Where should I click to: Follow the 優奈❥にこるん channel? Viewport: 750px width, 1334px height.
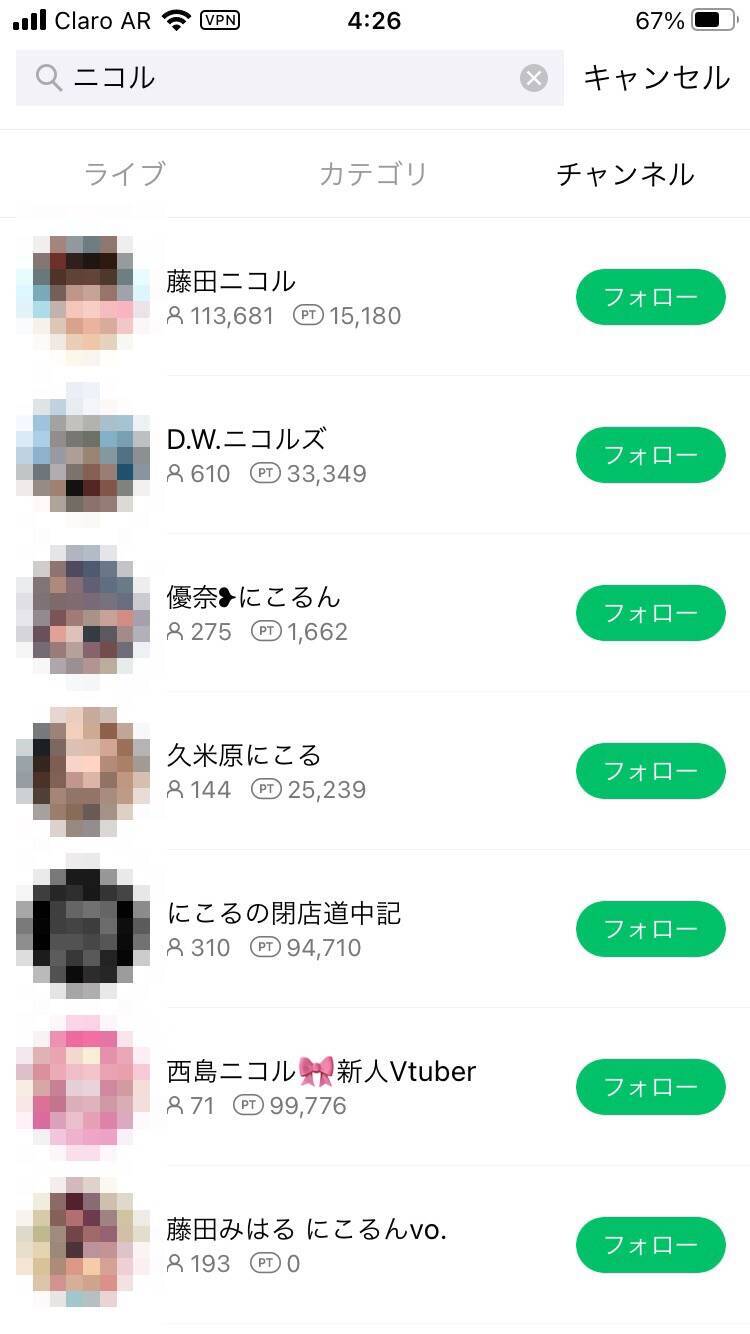[650, 613]
